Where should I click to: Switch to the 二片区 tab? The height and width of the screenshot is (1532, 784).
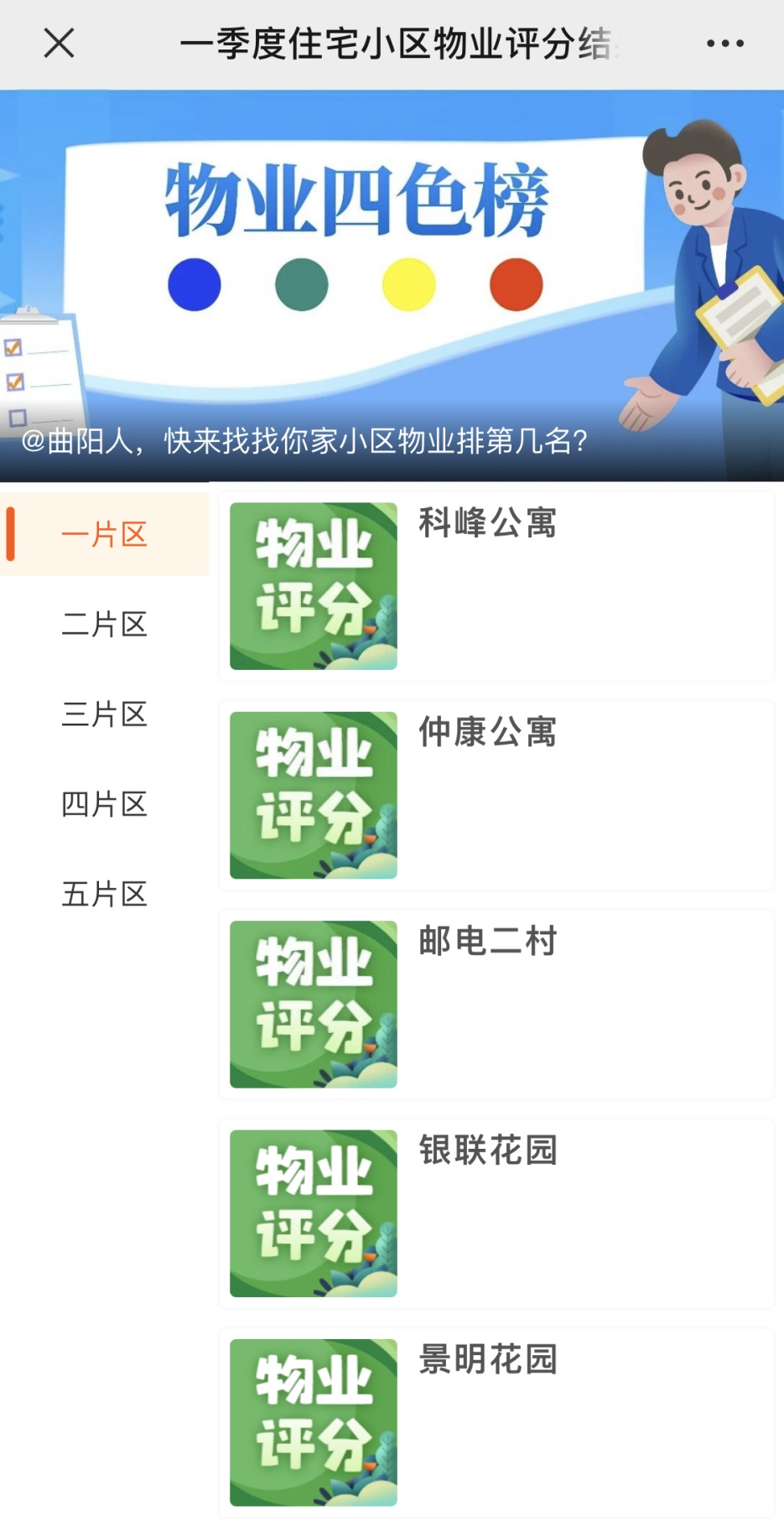[x=104, y=624]
